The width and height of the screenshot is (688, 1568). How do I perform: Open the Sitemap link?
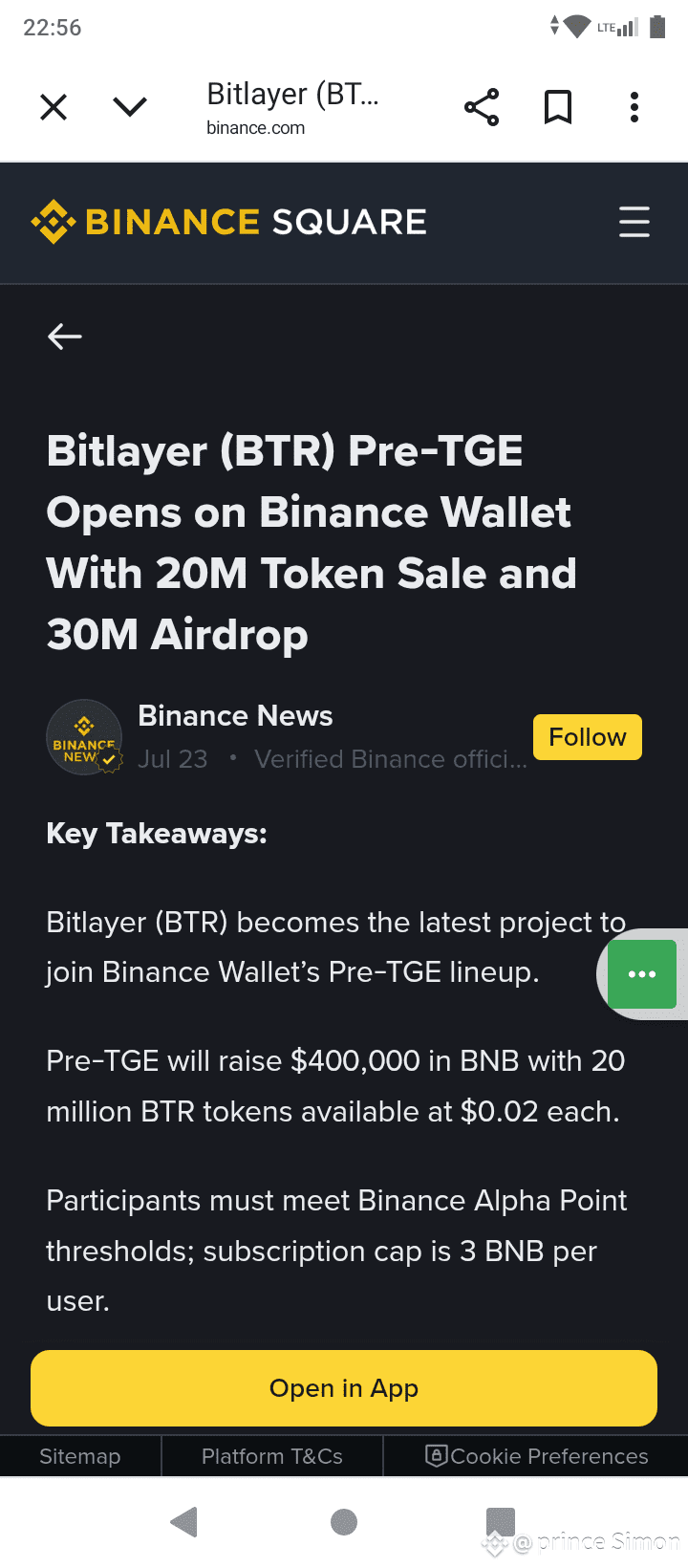point(80,1456)
